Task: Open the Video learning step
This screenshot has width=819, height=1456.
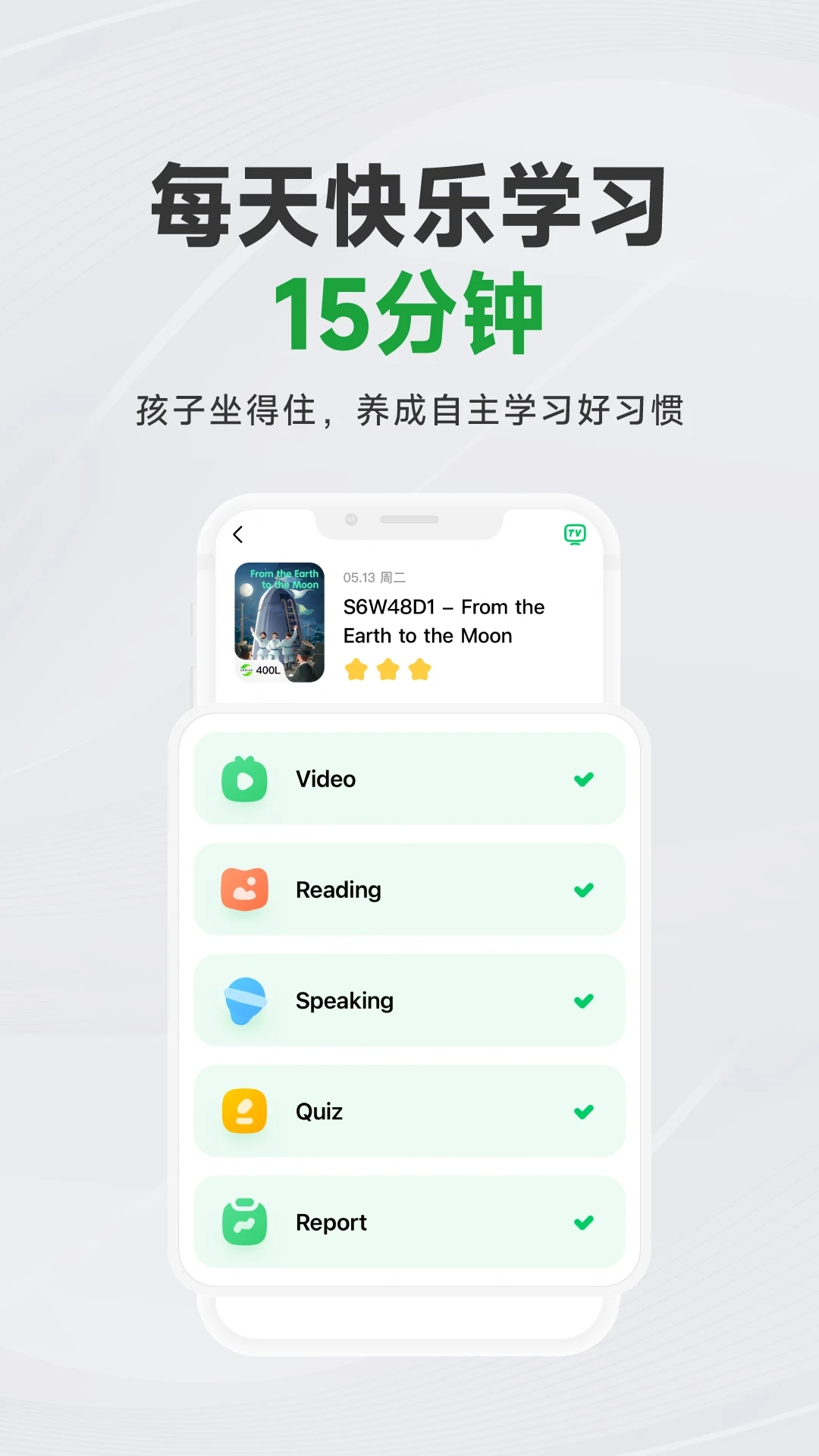Action: click(x=409, y=778)
